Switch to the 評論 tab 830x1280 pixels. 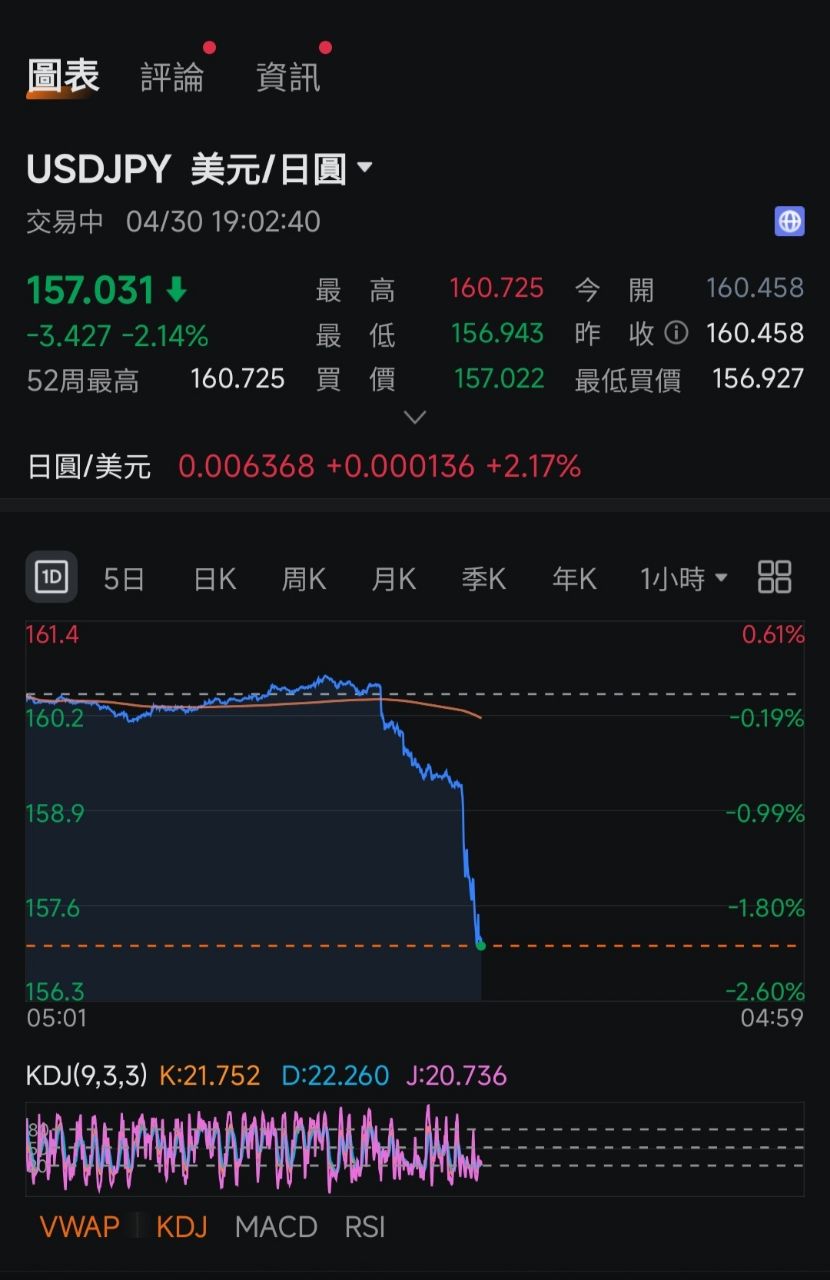(172, 77)
